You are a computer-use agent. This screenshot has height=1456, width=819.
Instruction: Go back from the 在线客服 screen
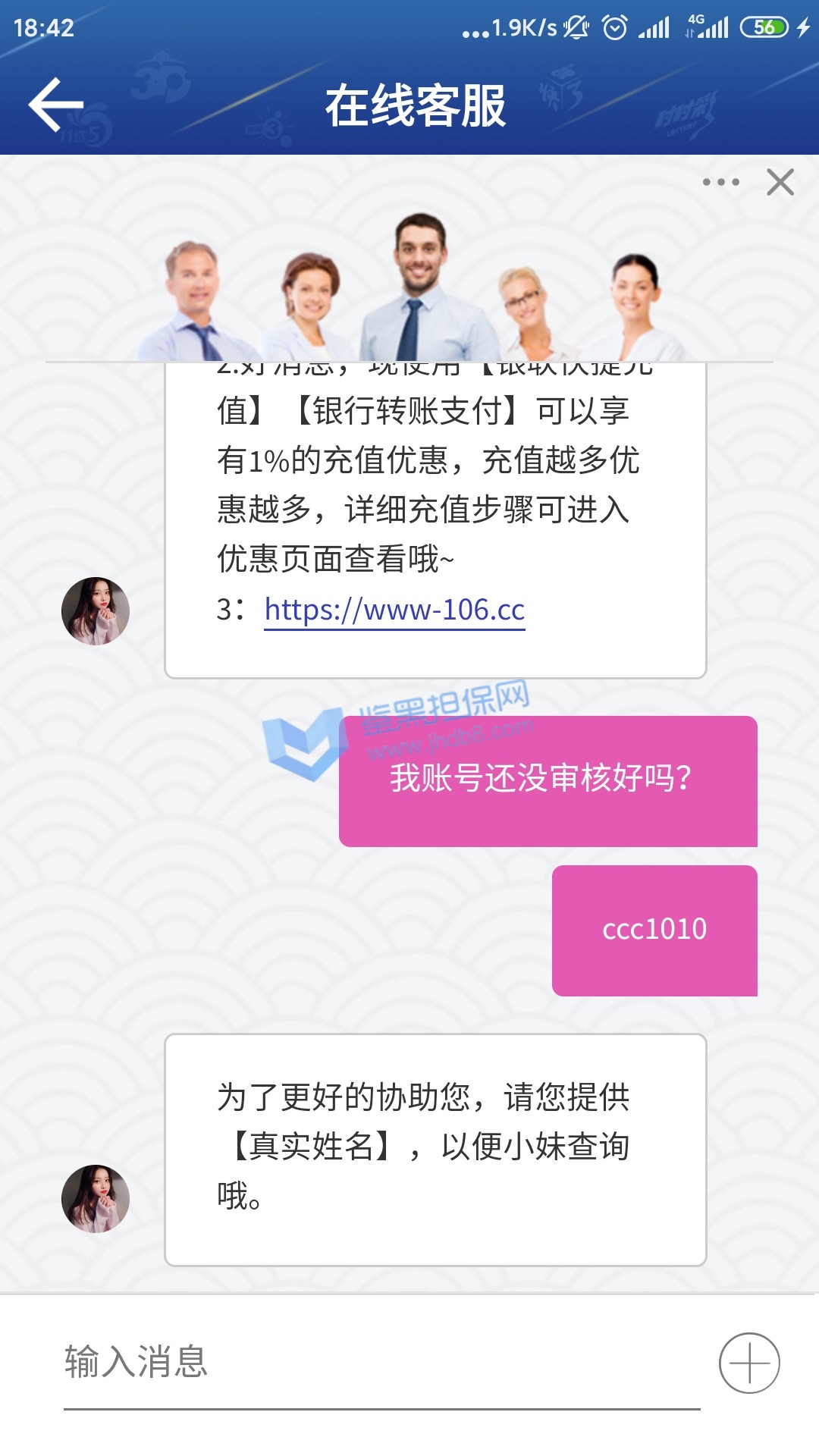(x=55, y=105)
